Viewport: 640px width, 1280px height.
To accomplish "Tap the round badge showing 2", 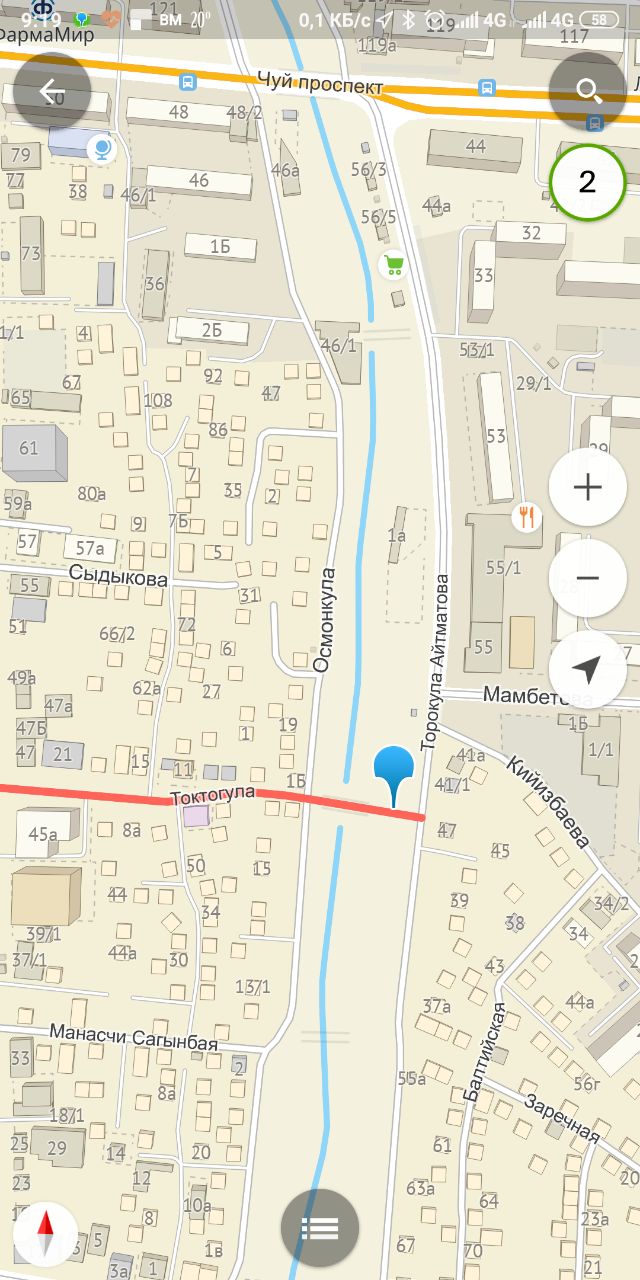I will point(588,181).
